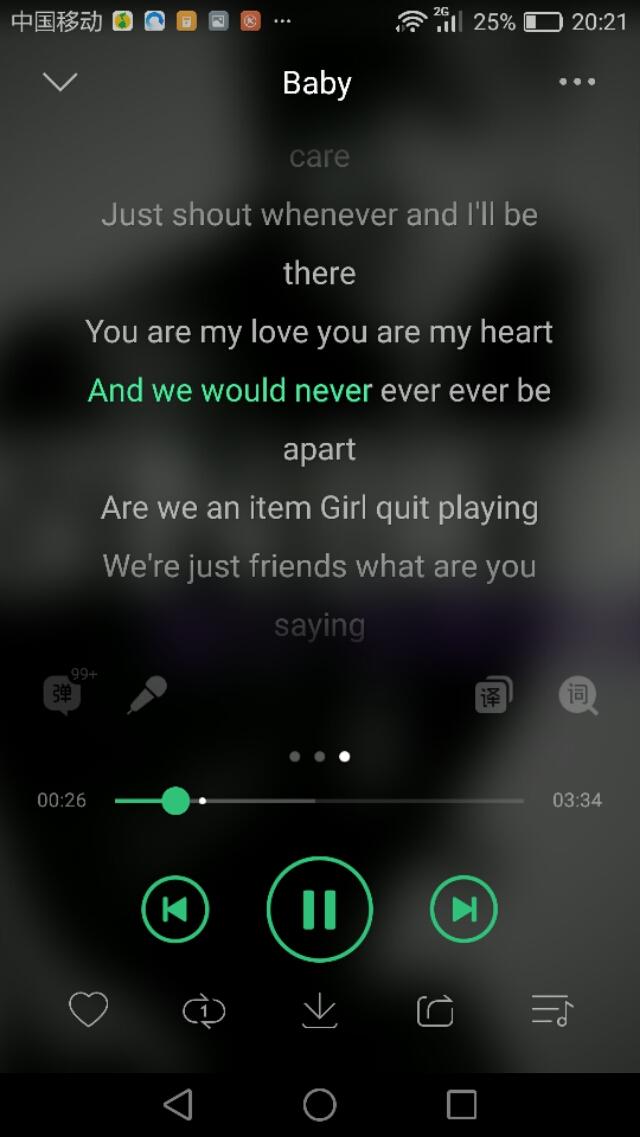The image size is (640, 1137).
Task: Share the current song
Action: [x=435, y=1011]
